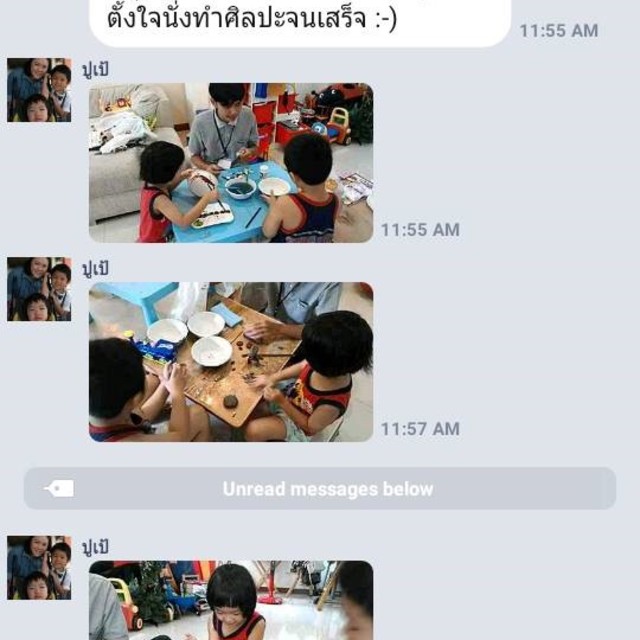Tap sender avatar next to 11:57 AM photo

pyautogui.click(x=39, y=289)
